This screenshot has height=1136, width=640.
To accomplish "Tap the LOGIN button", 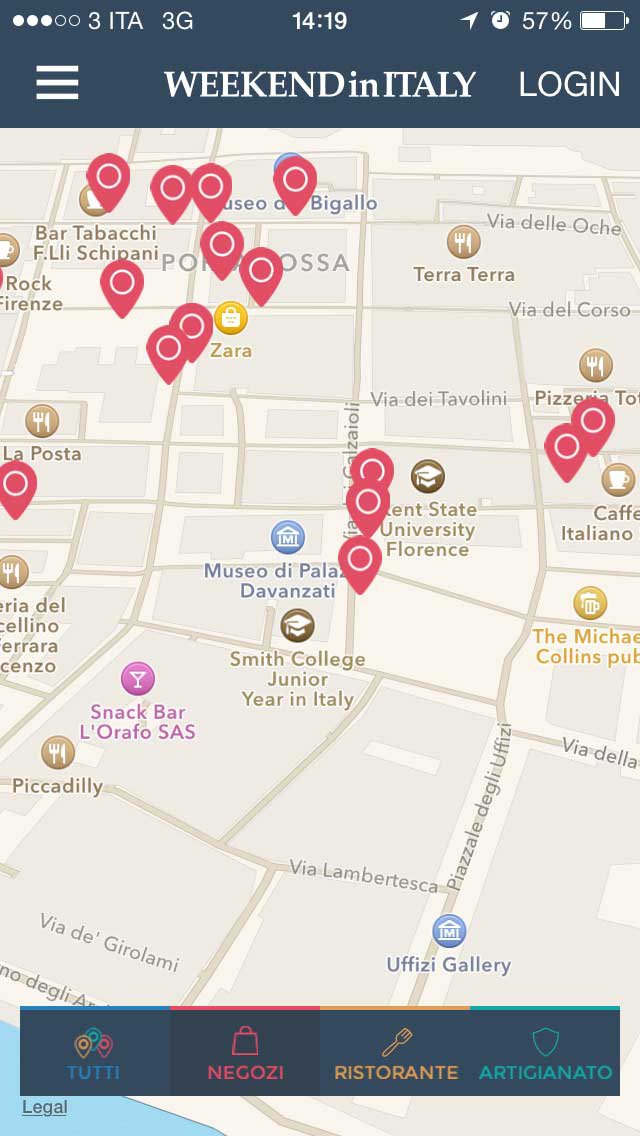I will pyautogui.click(x=569, y=84).
